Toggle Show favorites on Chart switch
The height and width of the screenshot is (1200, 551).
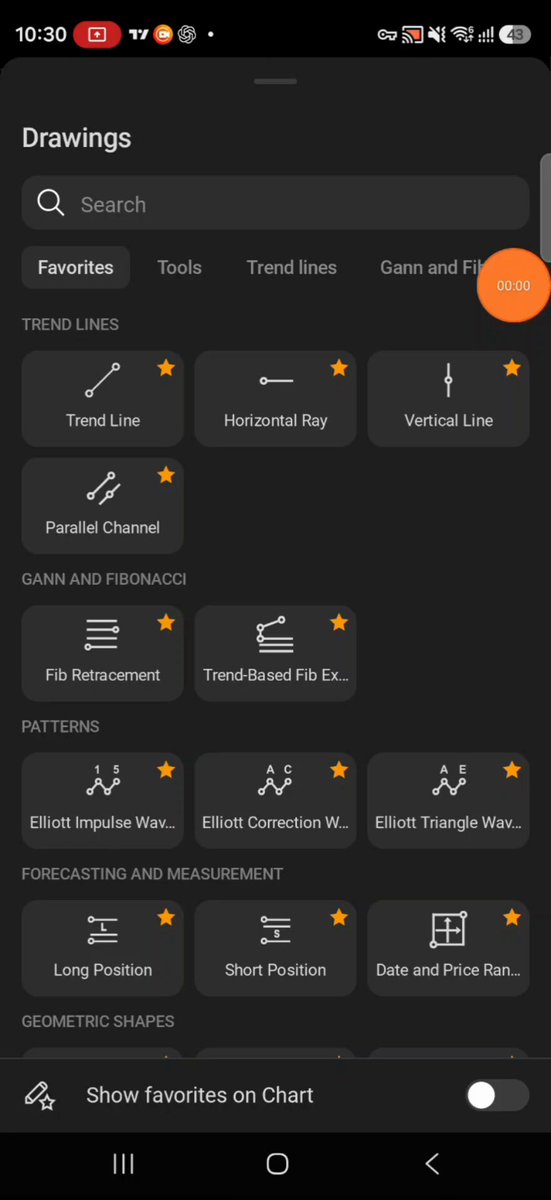pos(498,1095)
